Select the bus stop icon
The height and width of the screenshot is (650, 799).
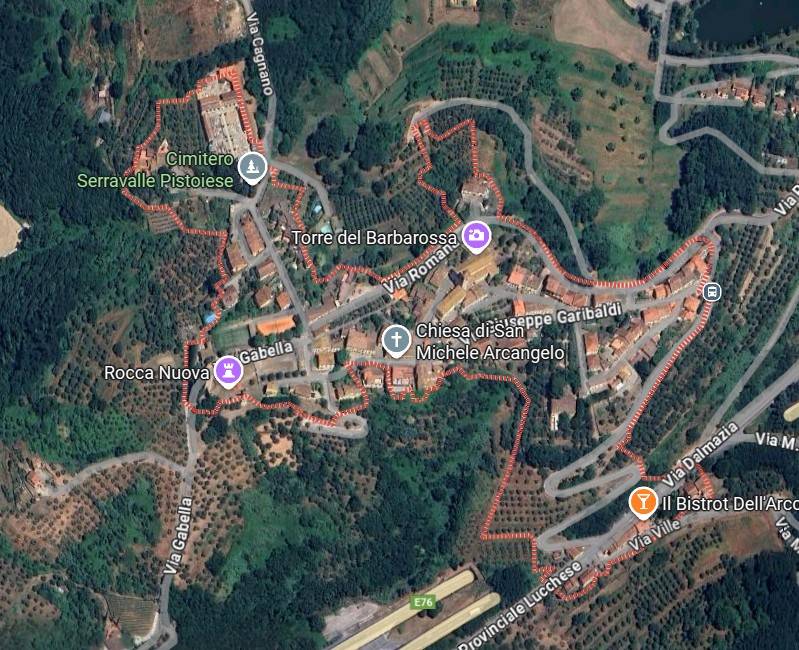712,292
